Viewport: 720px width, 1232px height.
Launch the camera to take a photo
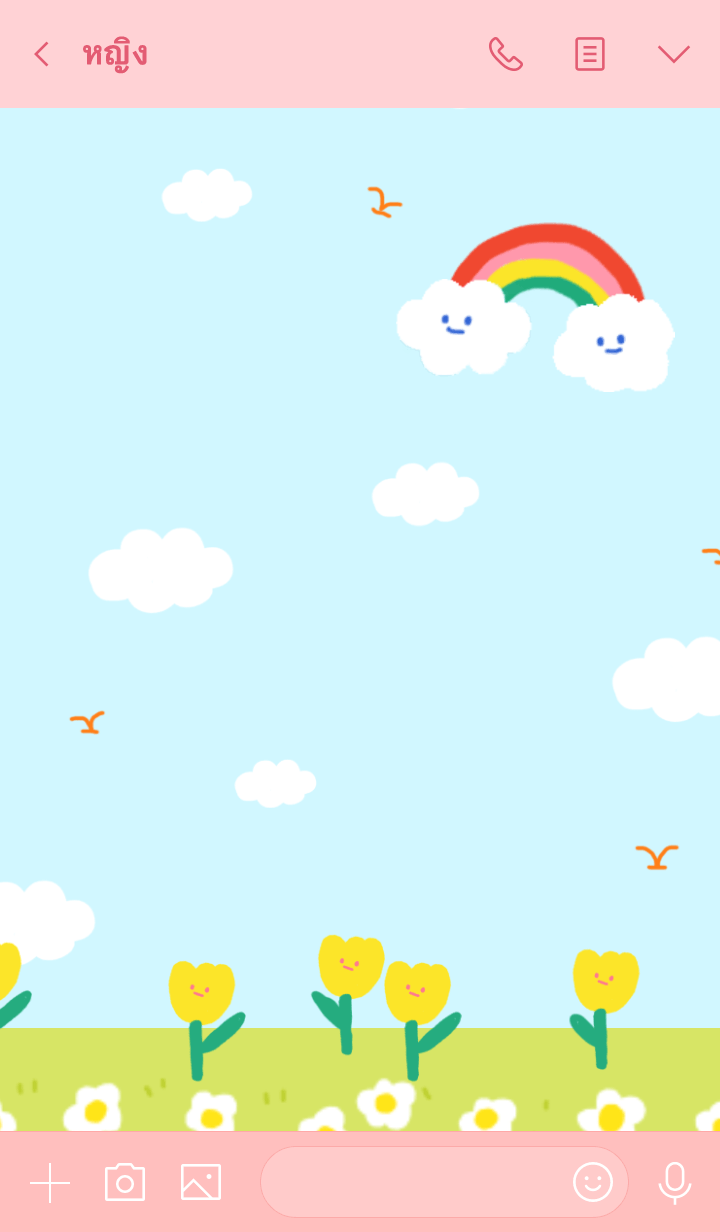[x=125, y=1182]
